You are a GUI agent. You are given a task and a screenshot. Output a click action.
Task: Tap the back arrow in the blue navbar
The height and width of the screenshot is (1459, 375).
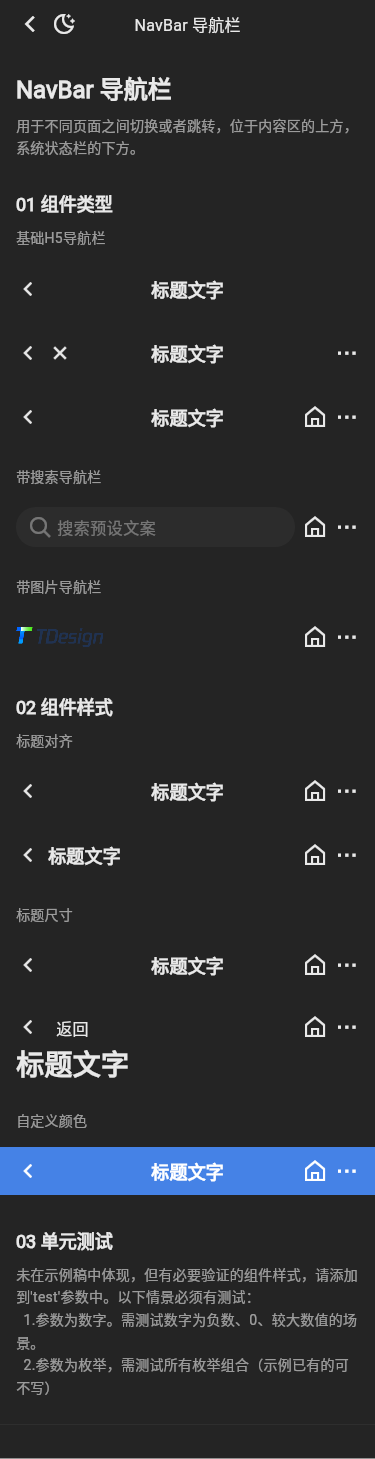[28, 1171]
